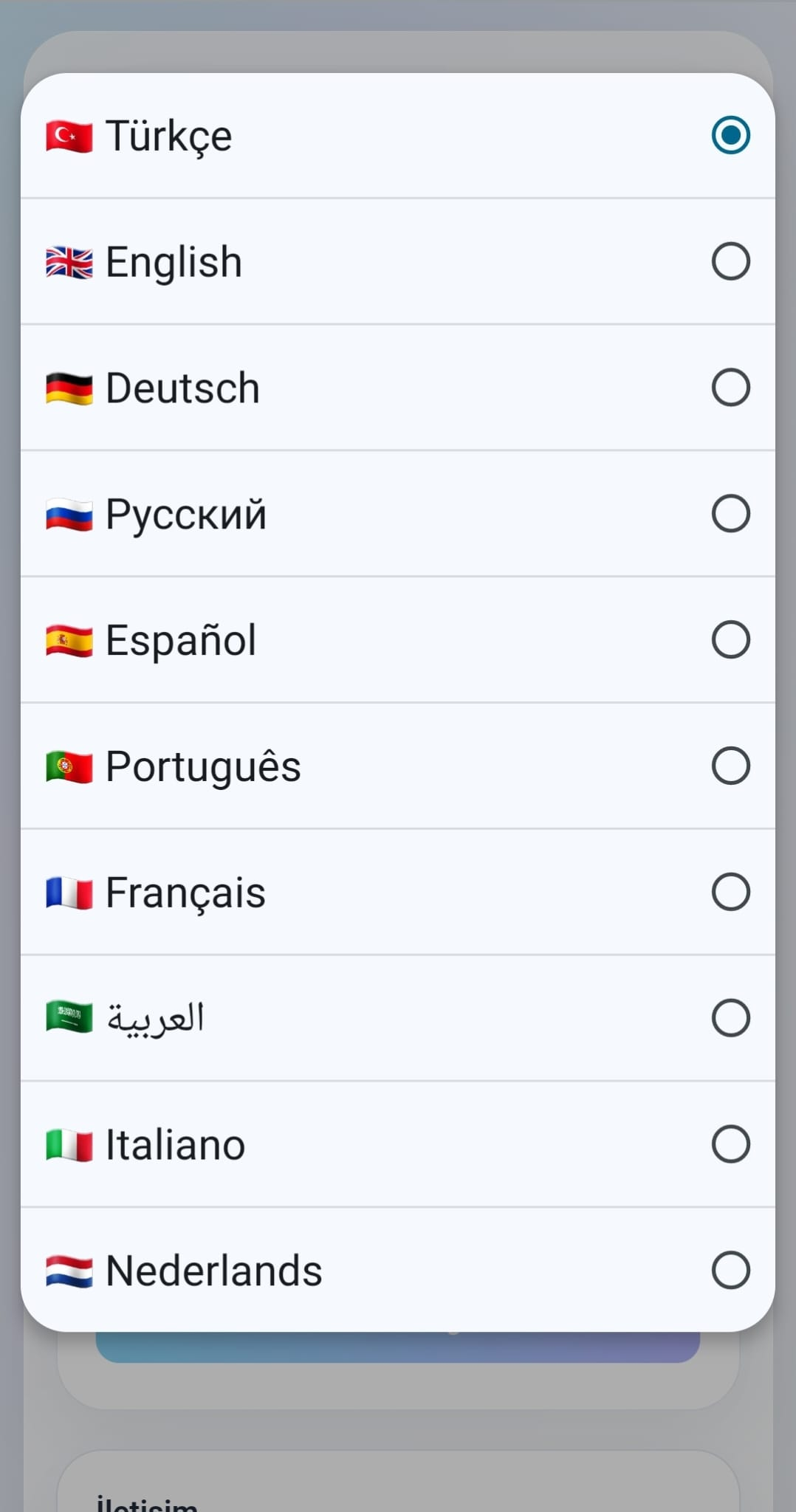Viewport: 796px width, 1512px height.
Task: Click the Russian flag beside Русский
Action: point(69,513)
